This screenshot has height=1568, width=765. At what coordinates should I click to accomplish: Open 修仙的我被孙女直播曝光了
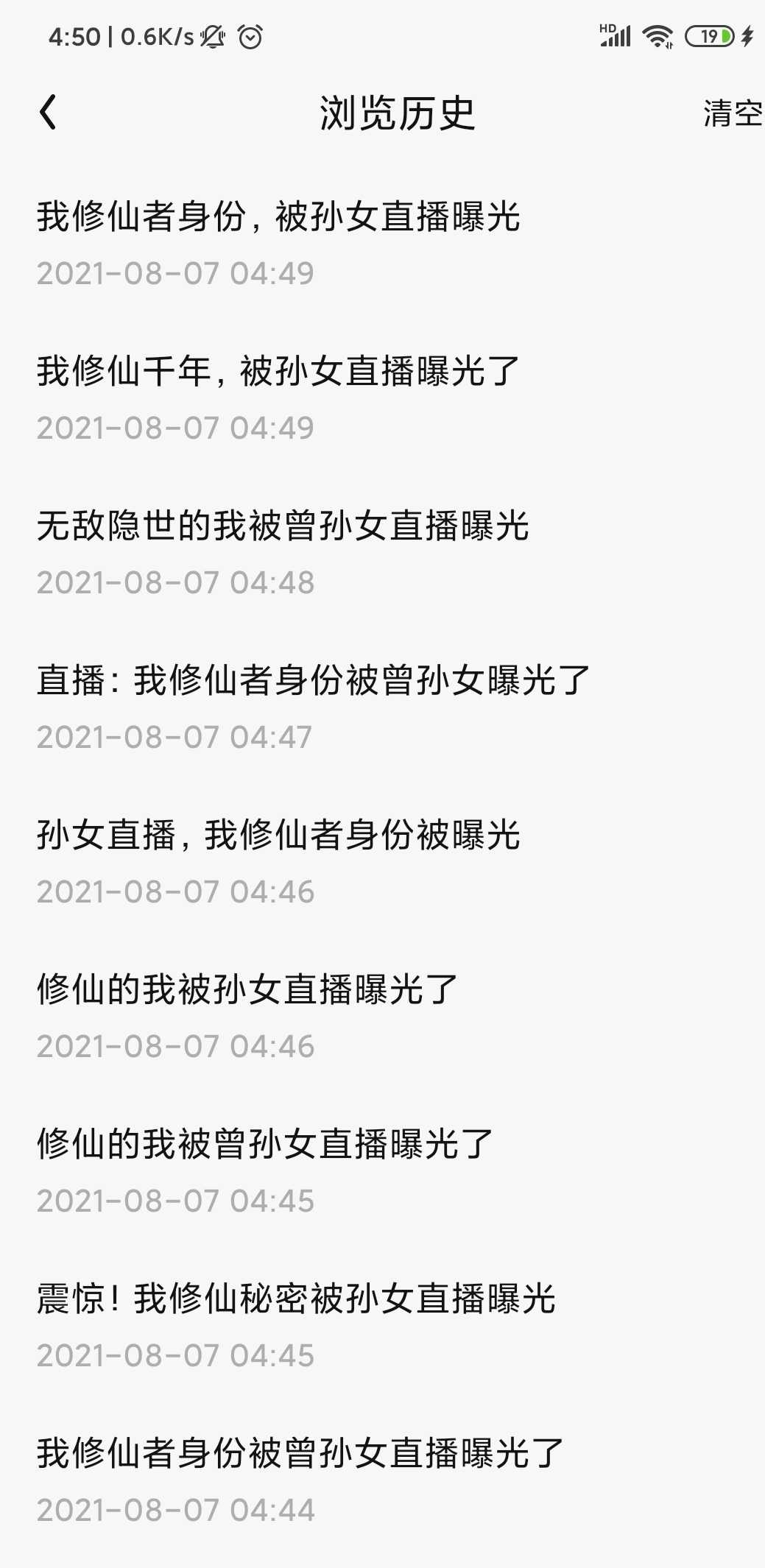click(x=247, y=989)
